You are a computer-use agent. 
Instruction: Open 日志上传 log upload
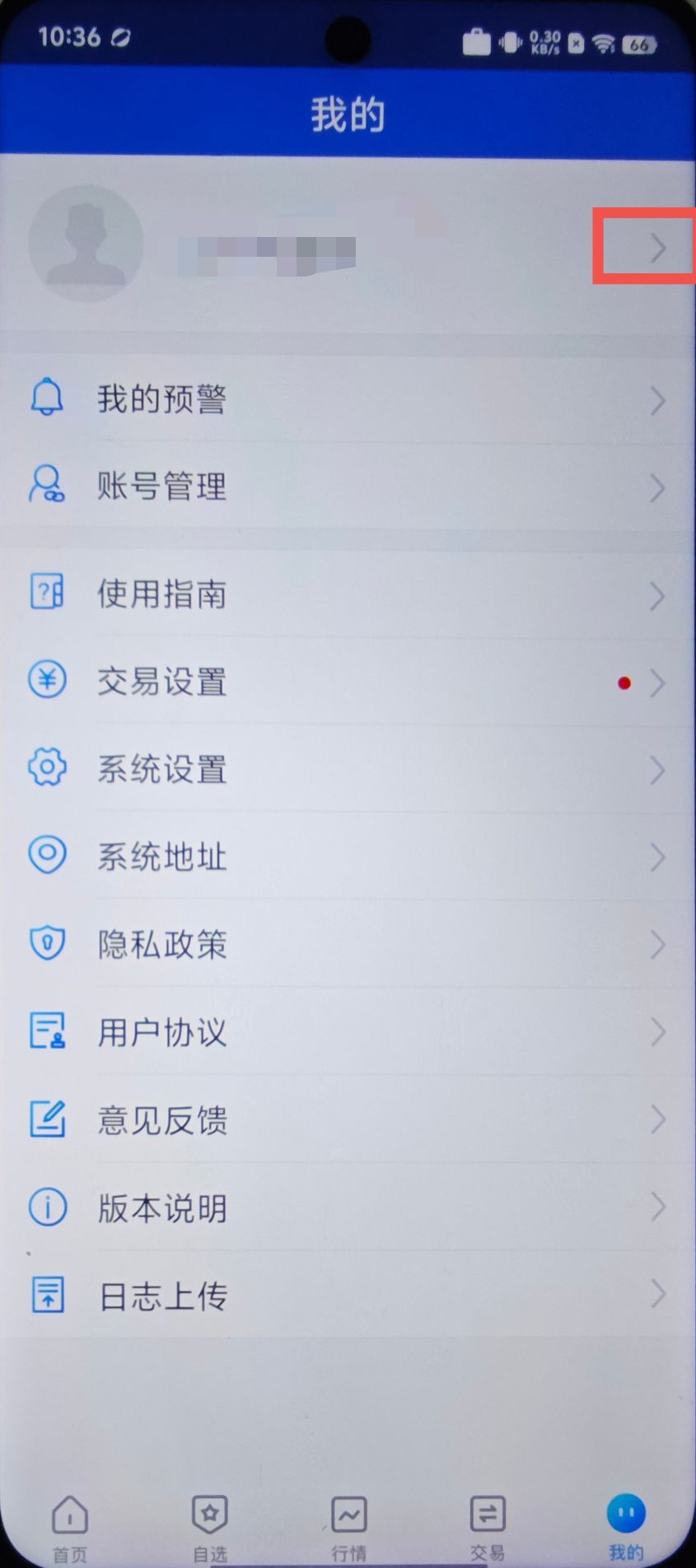pos(161,1296)
